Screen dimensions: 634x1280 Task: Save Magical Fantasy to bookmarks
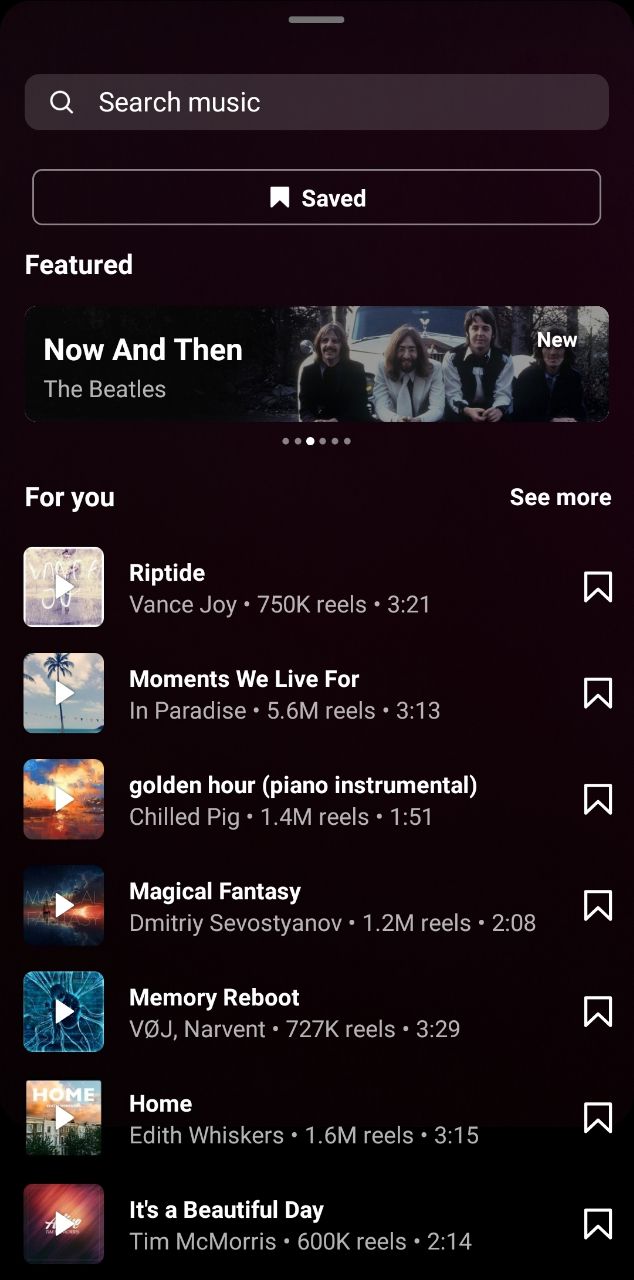(597, 905)
